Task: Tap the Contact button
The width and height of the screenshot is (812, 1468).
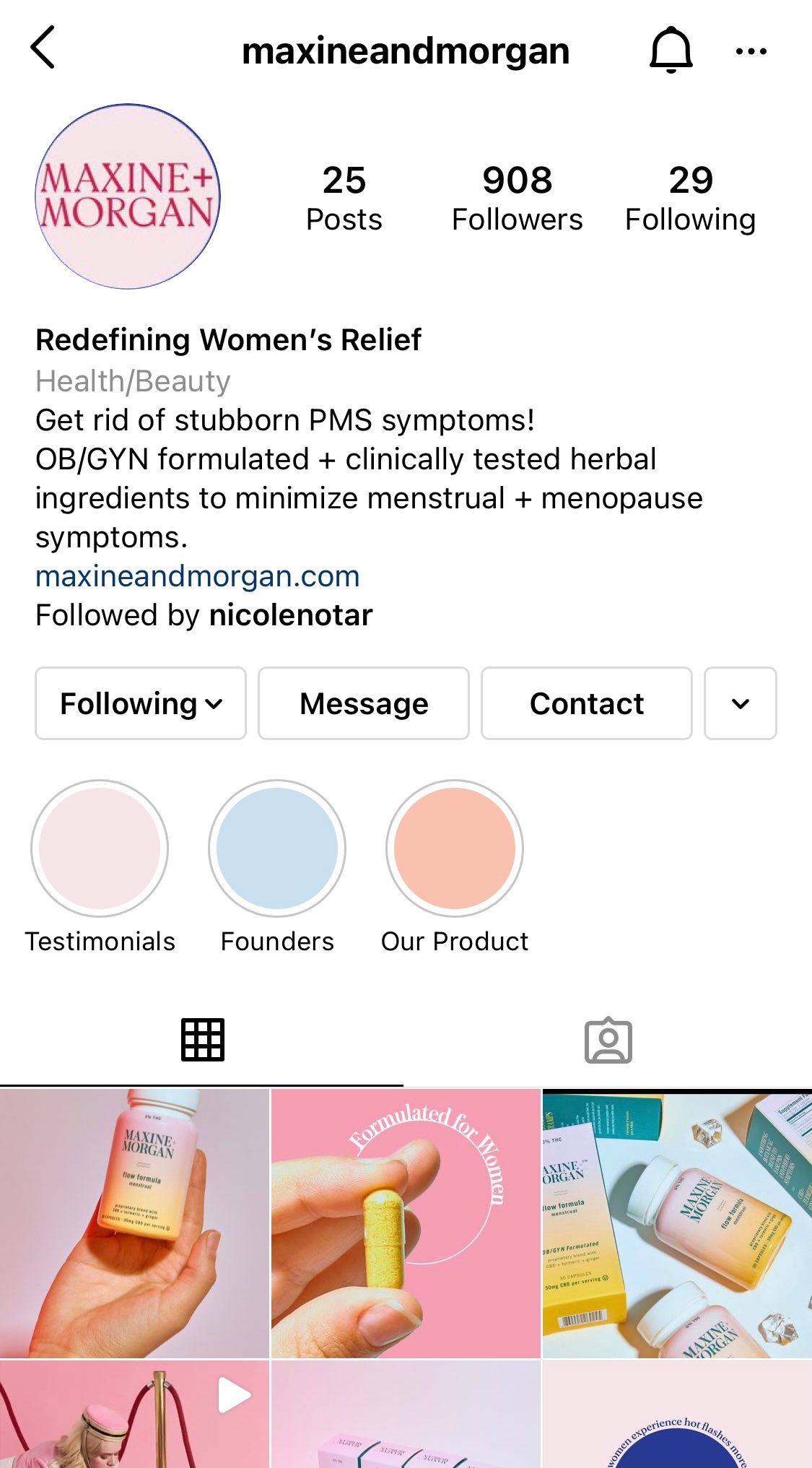Action: pos(586,703)
